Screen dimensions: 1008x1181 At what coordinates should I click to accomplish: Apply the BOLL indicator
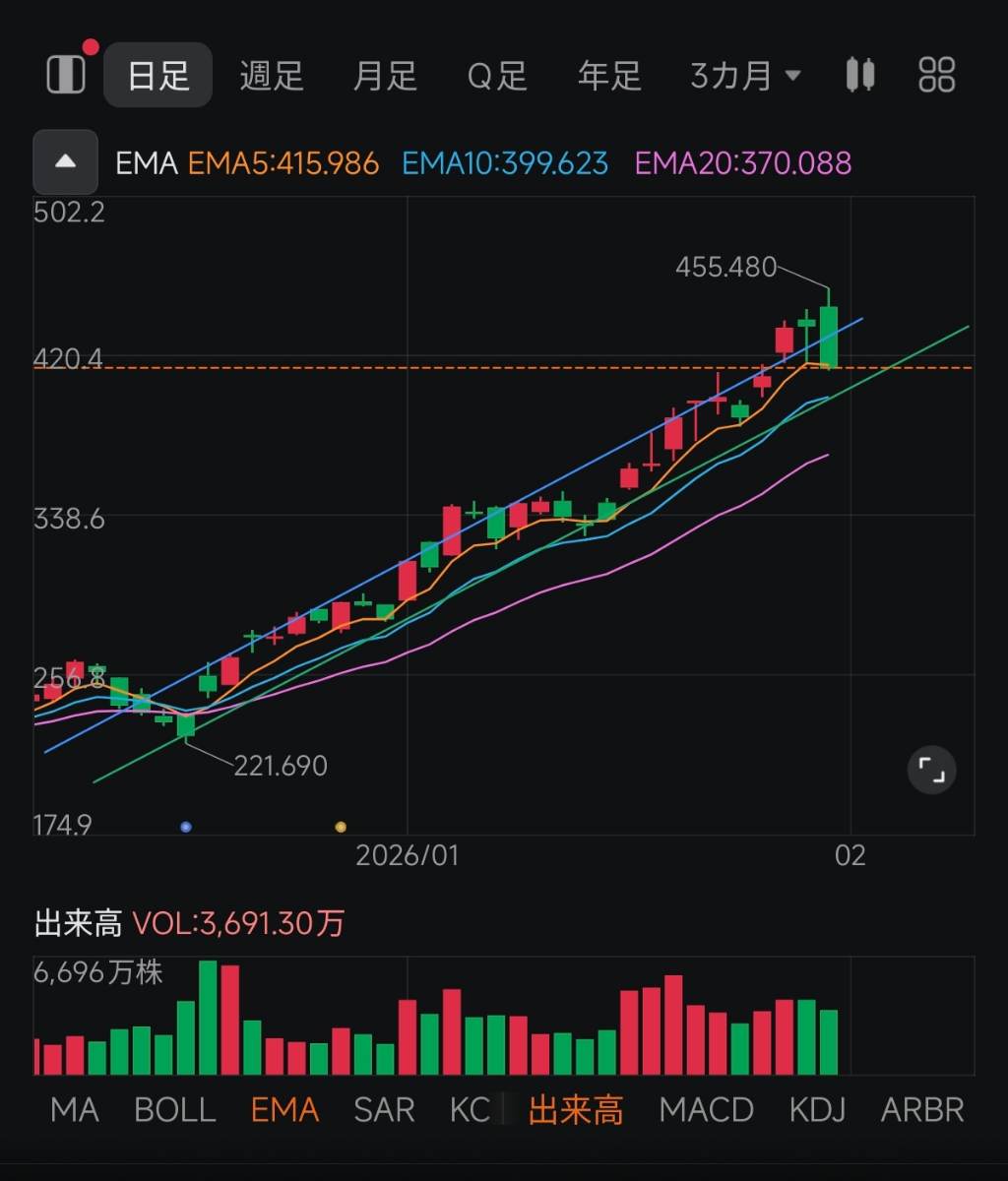coord(175,1110)
